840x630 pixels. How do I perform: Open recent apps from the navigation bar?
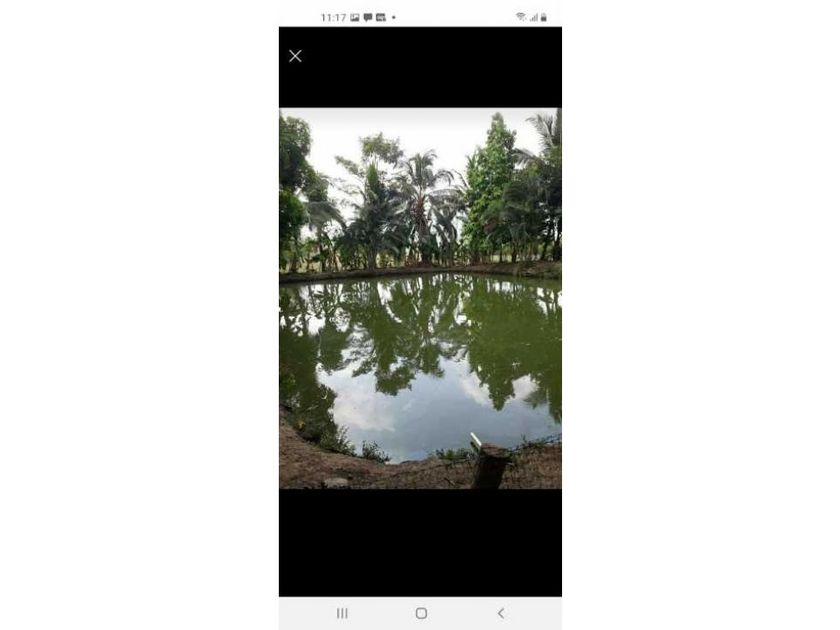pyautogui.click(x=342, y=613)
